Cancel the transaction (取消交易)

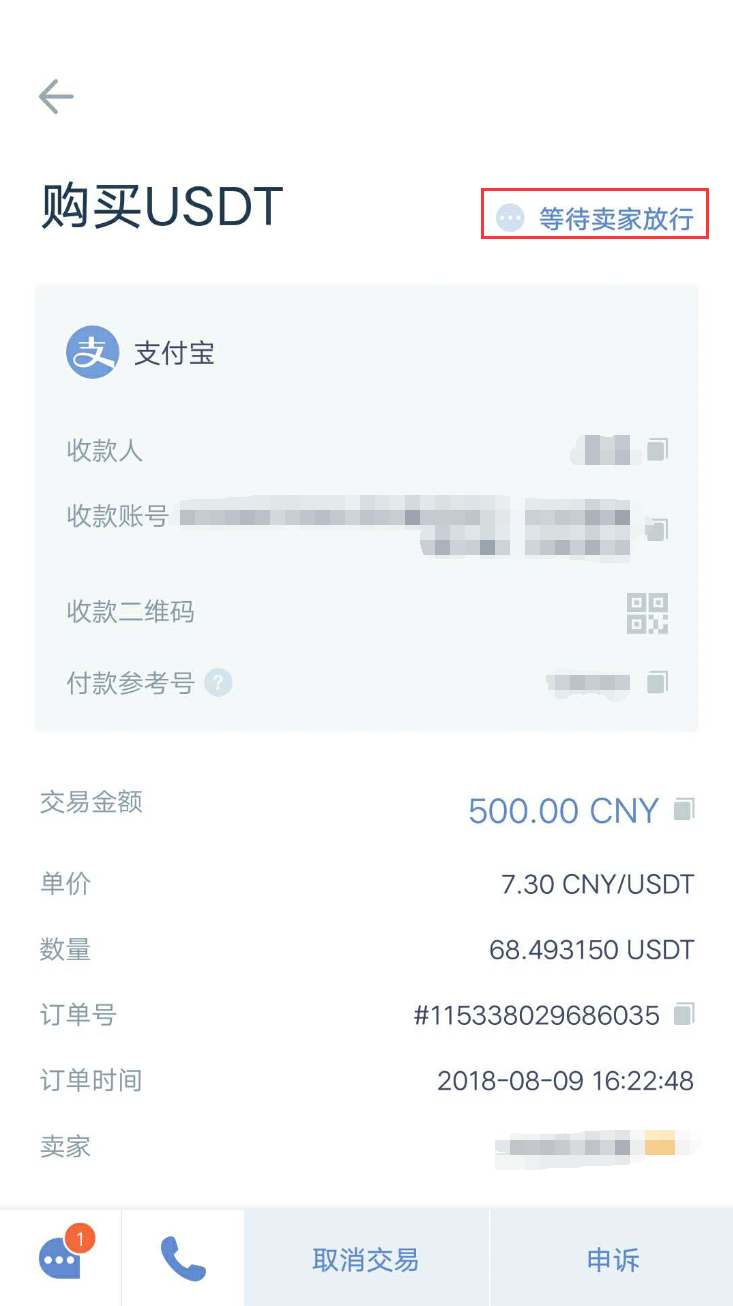(x=366, y=1259)
